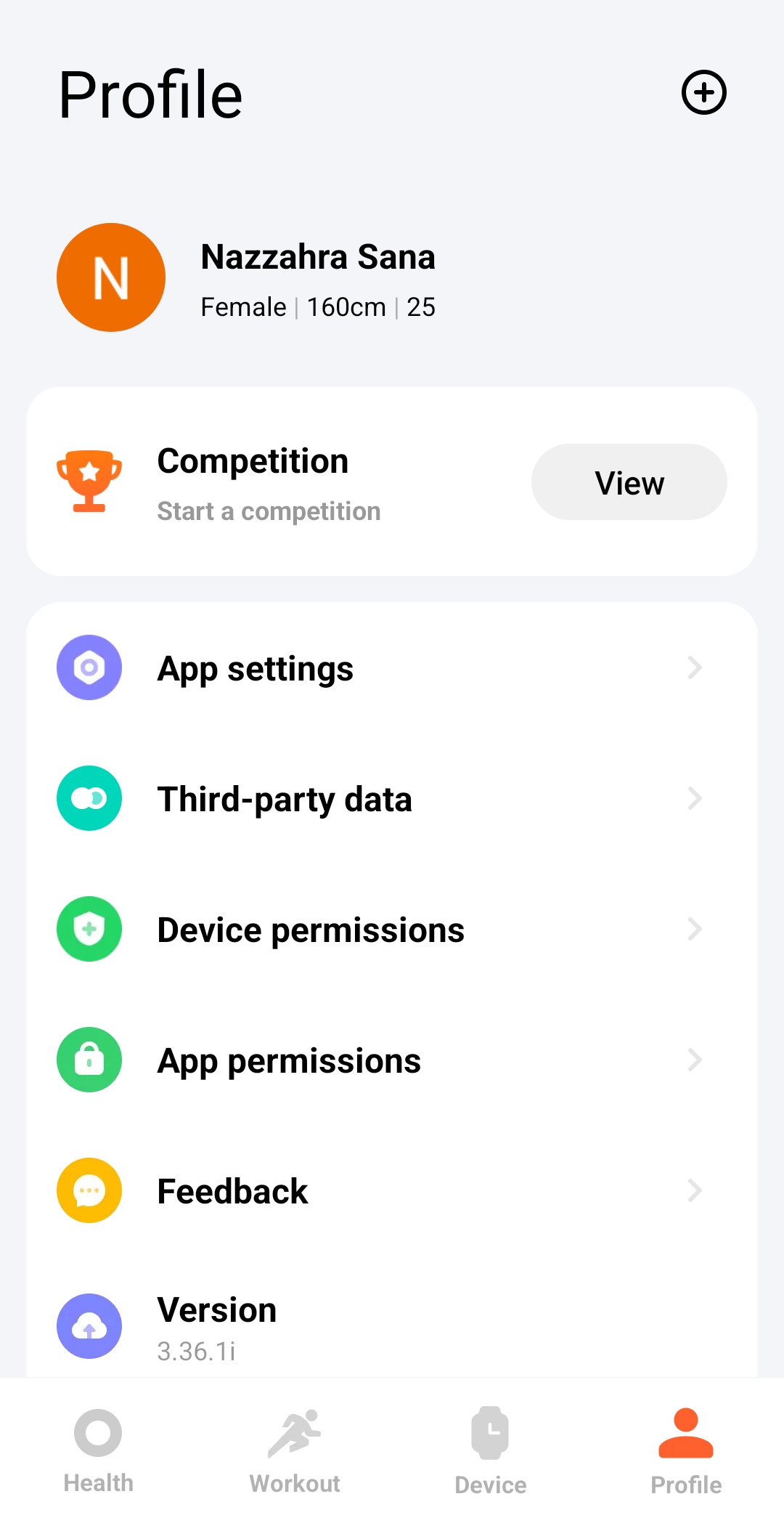The image size is (784, 1523).
Task: Check the app Version row
Action: point(392,1326)
